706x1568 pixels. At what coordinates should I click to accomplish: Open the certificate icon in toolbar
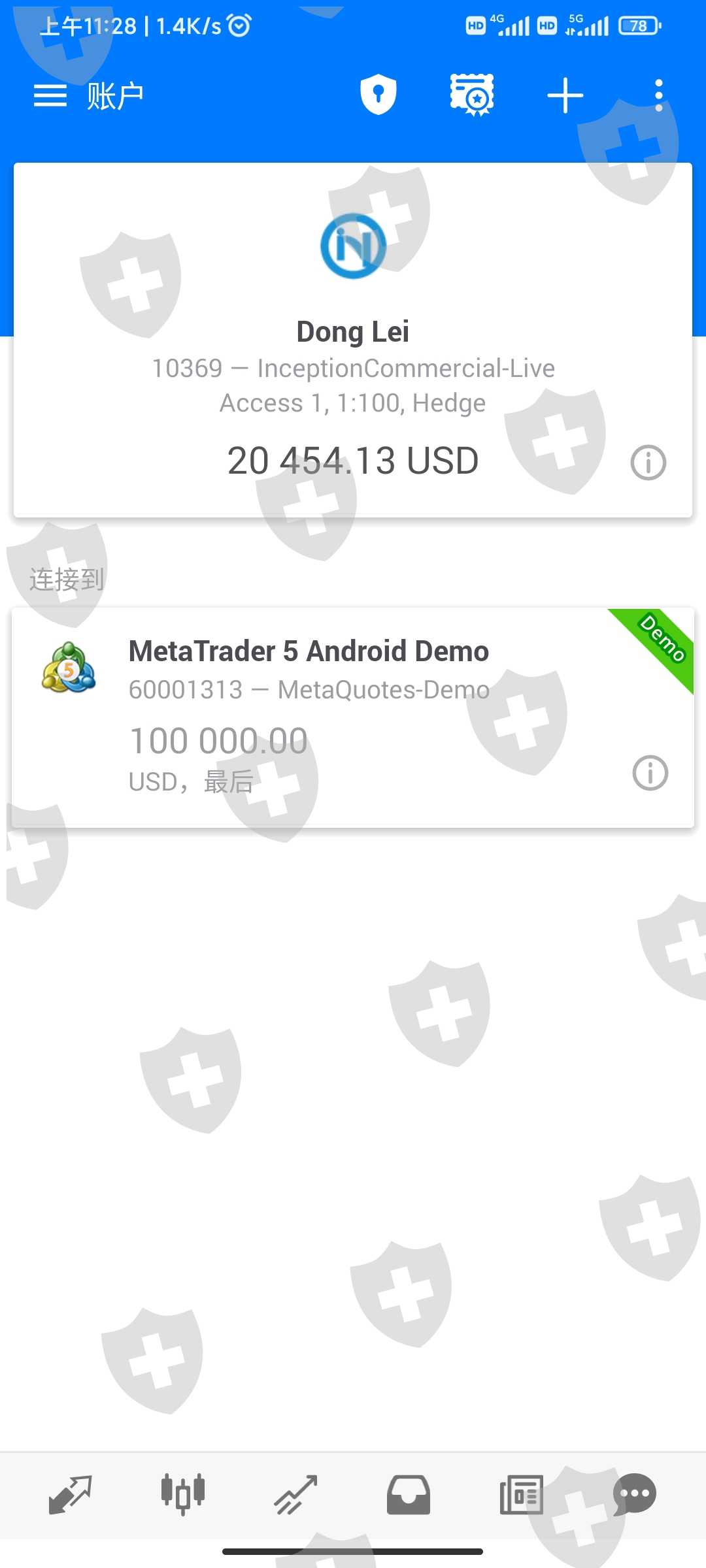[x=472, y=95]
